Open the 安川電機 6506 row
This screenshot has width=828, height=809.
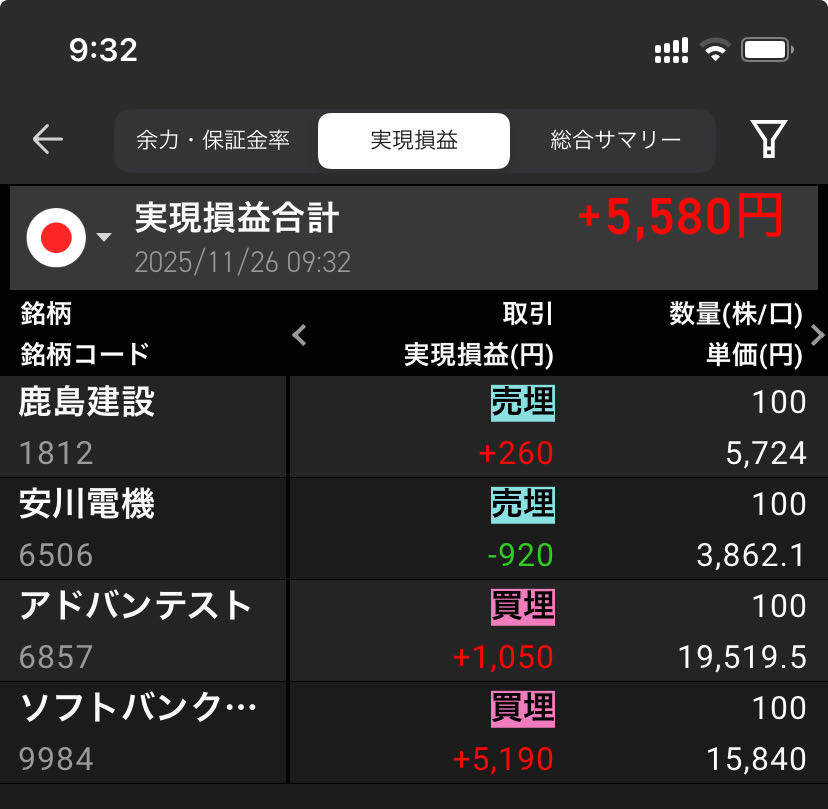coord(413,529)
